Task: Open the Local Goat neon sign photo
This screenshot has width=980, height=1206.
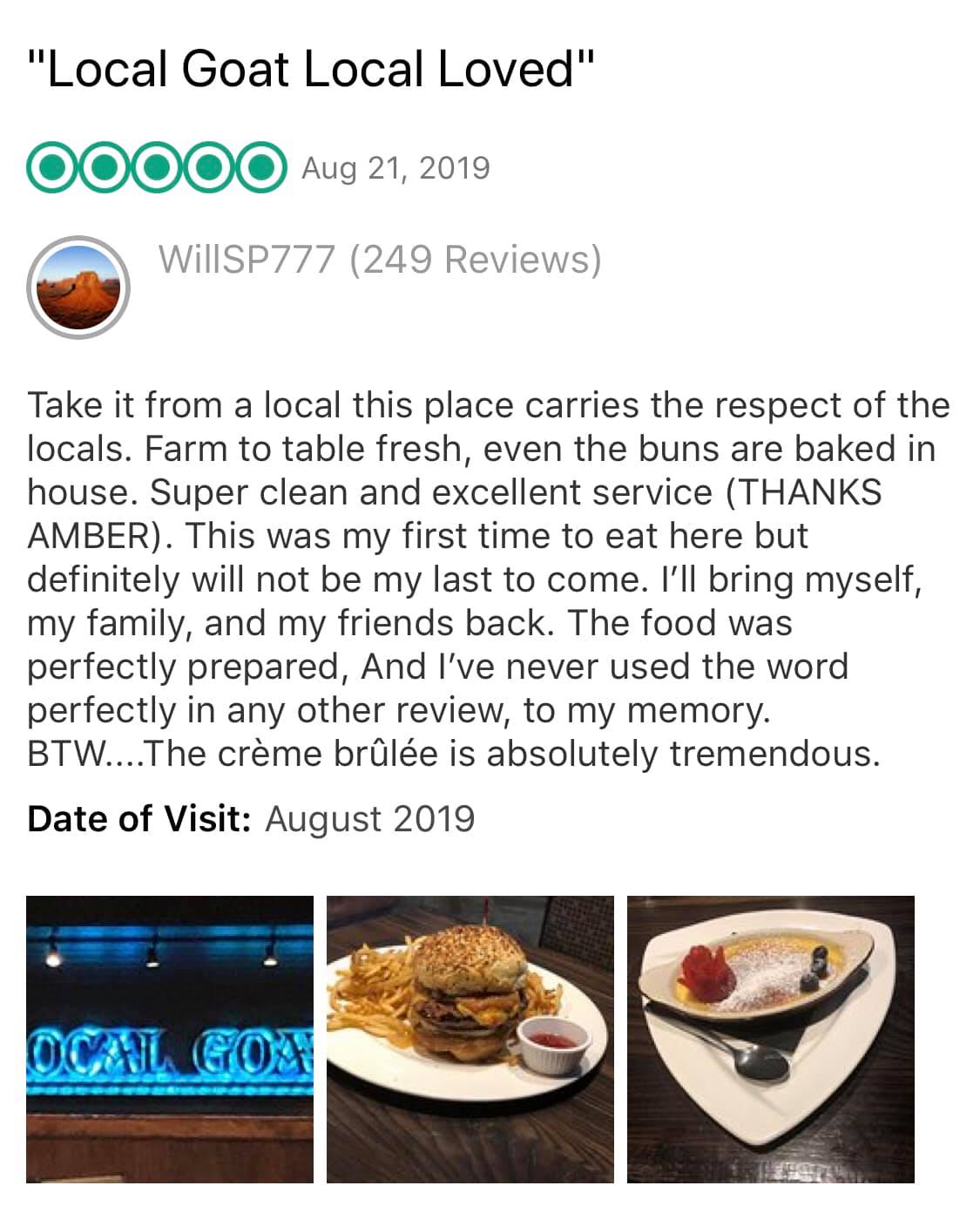Action: (170, 1039)
